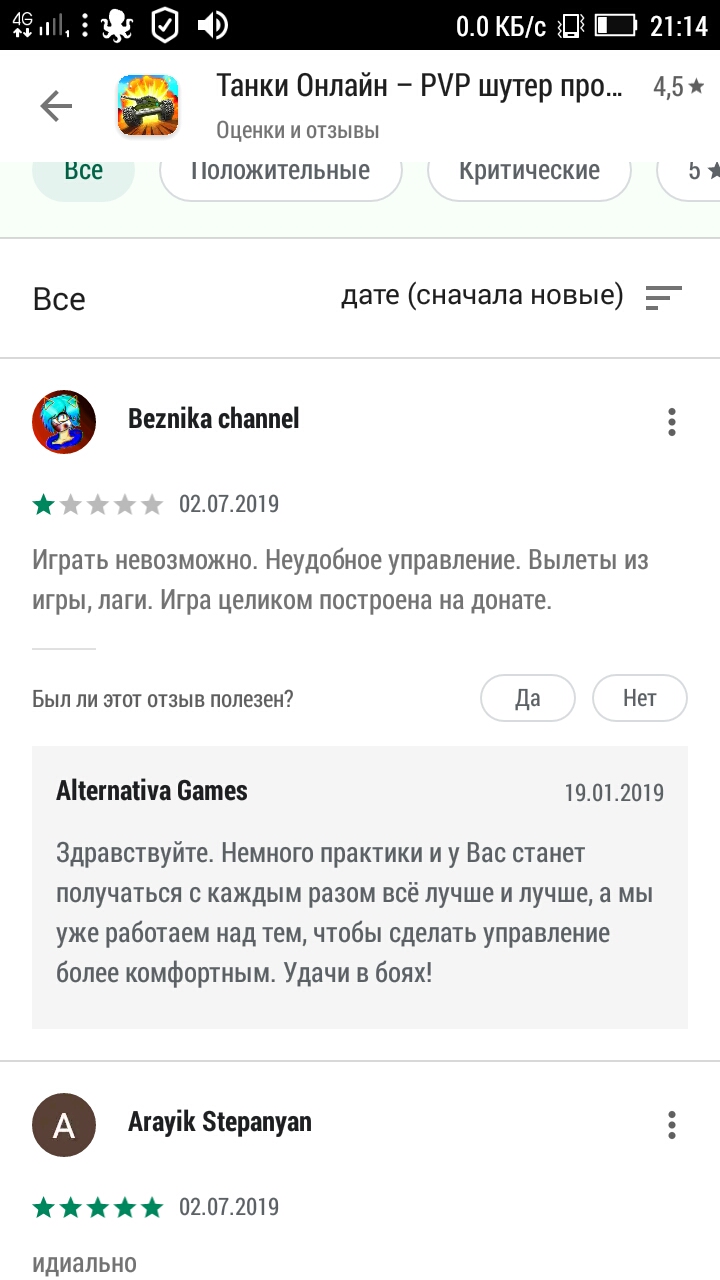Switch to Оценки и отзывы section
This screenshot has width=720, height=1280.
(299, 130)
